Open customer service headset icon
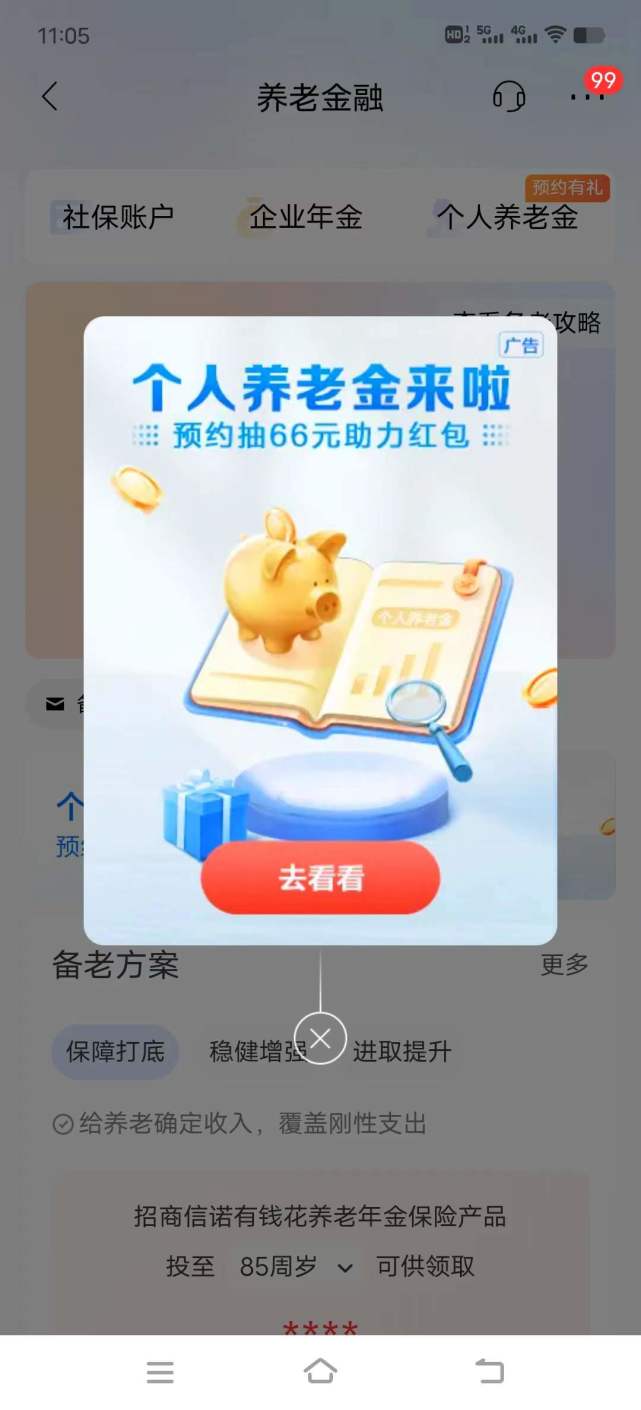The width and height of the screenshot is (641, 1410). point(509,97)
